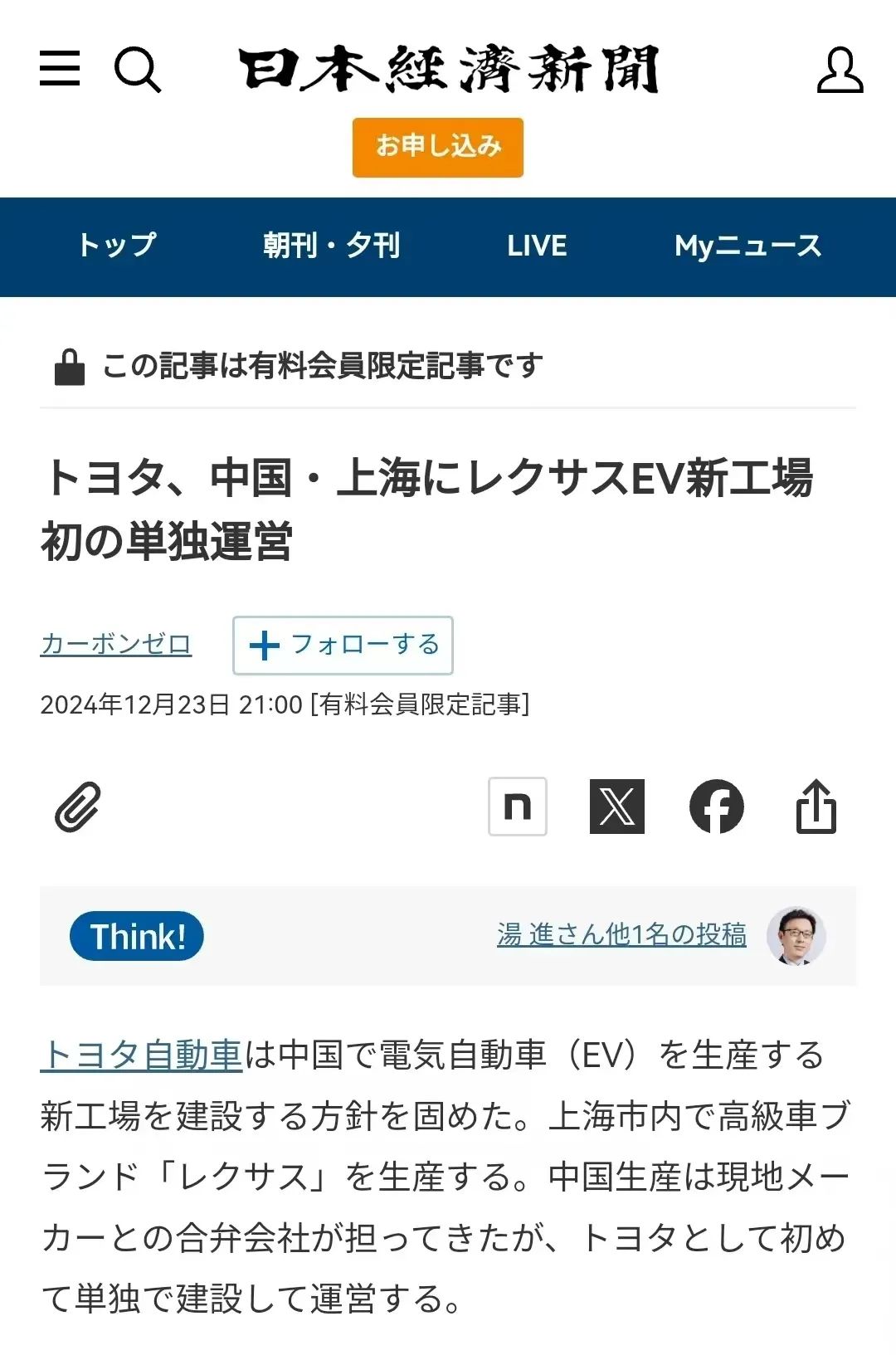Open the hamburger menu
Image resolution: width=896 pixels, height=1355 pixels.
(60, 68)
